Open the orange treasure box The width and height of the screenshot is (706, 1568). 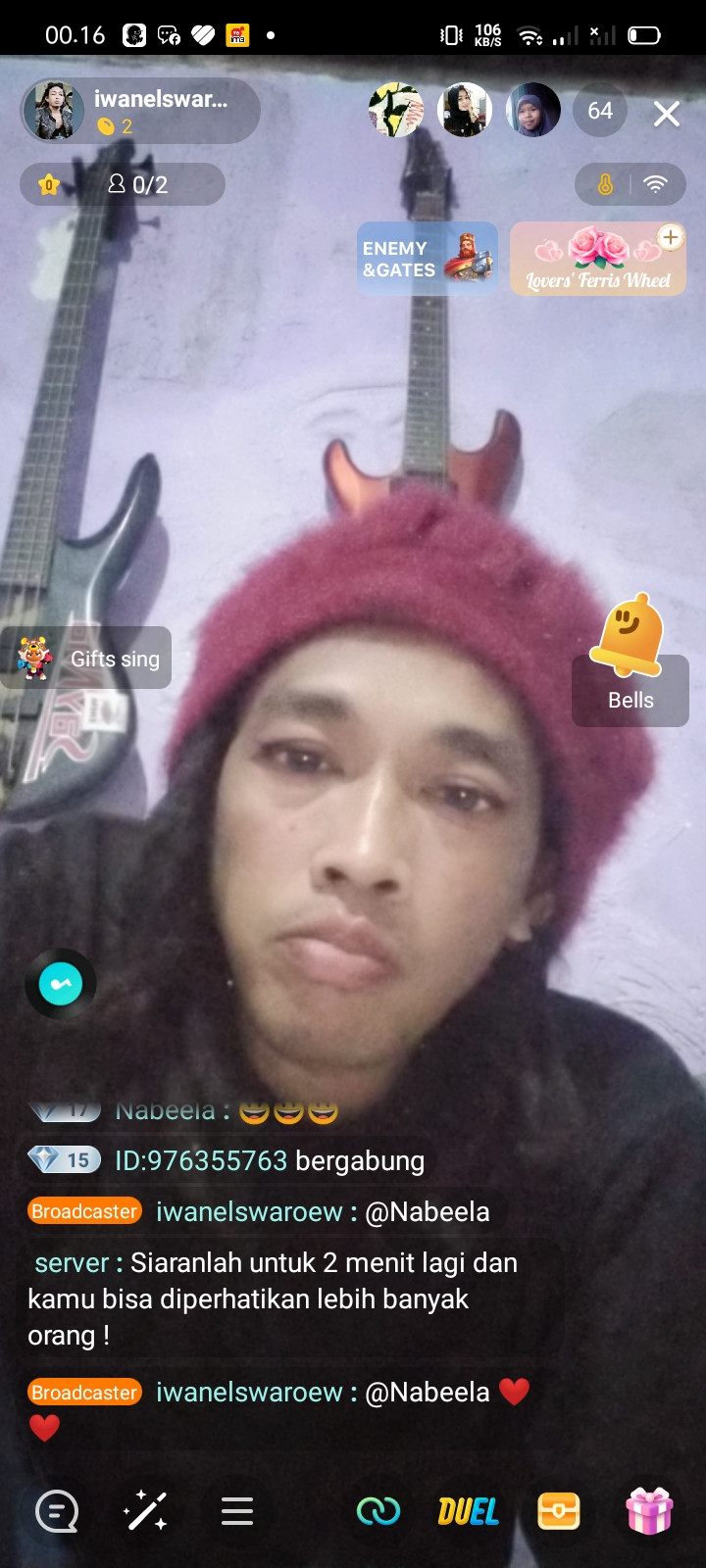(559, 1511)
